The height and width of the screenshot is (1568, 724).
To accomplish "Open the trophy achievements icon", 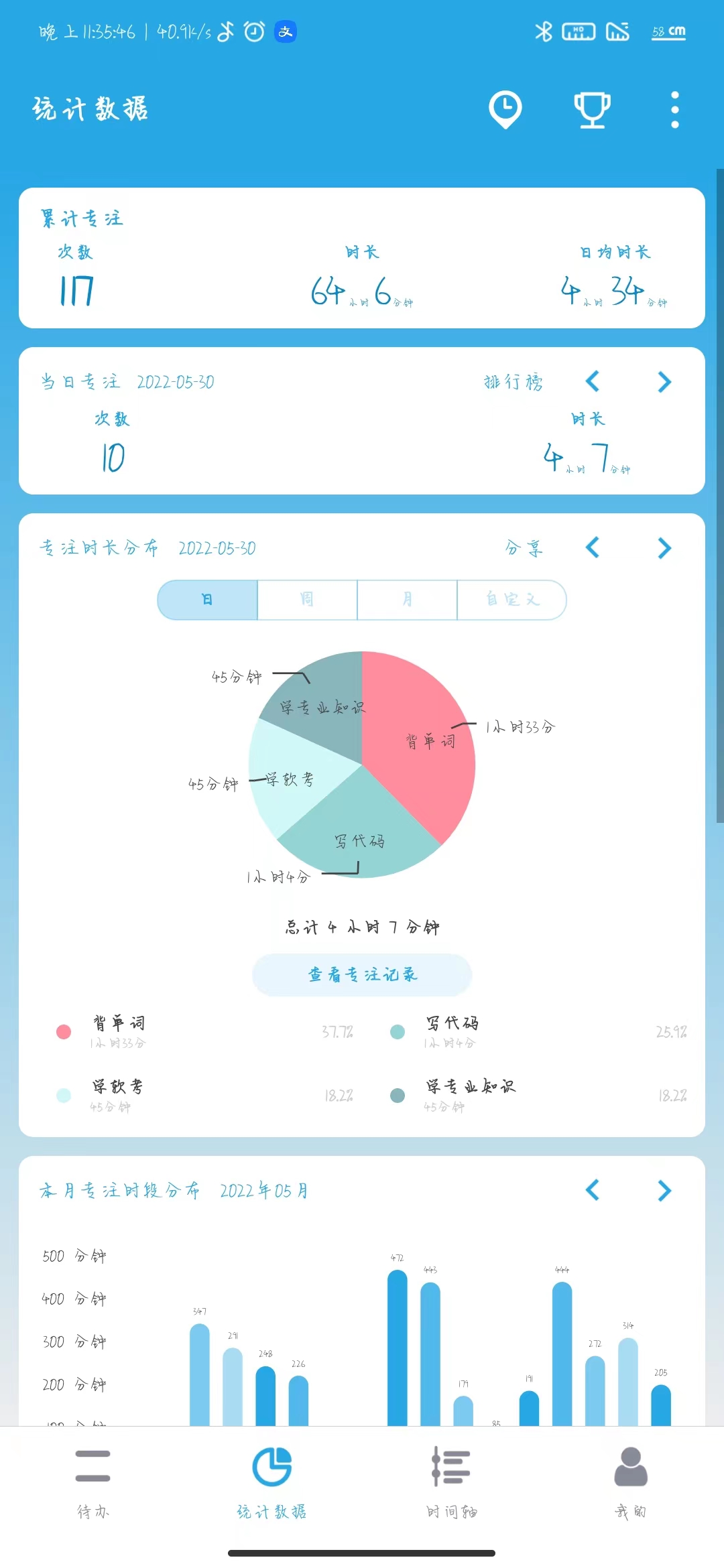I will coord(591,109).
